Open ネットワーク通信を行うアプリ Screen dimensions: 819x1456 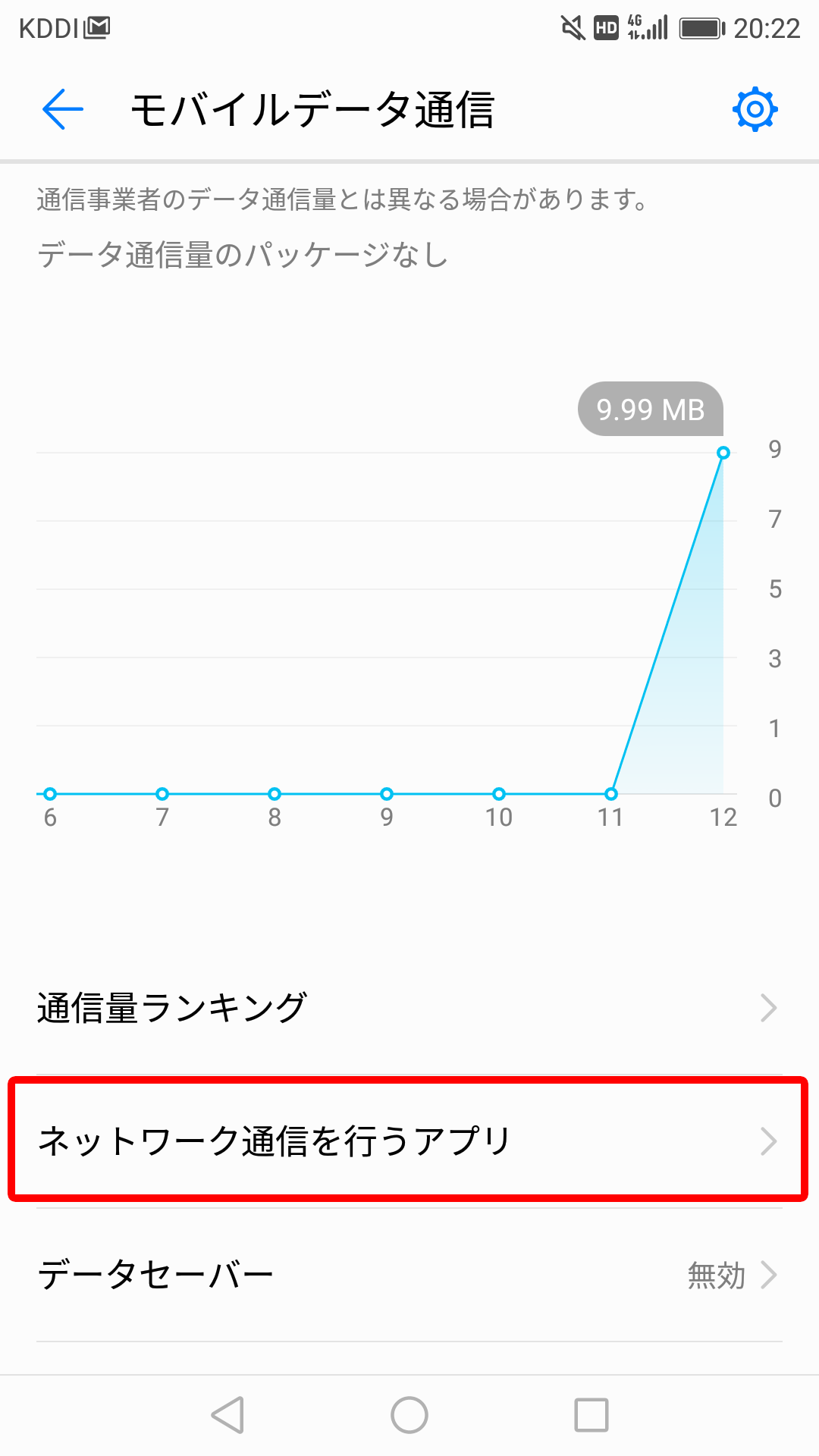(x=409, y=1141)
